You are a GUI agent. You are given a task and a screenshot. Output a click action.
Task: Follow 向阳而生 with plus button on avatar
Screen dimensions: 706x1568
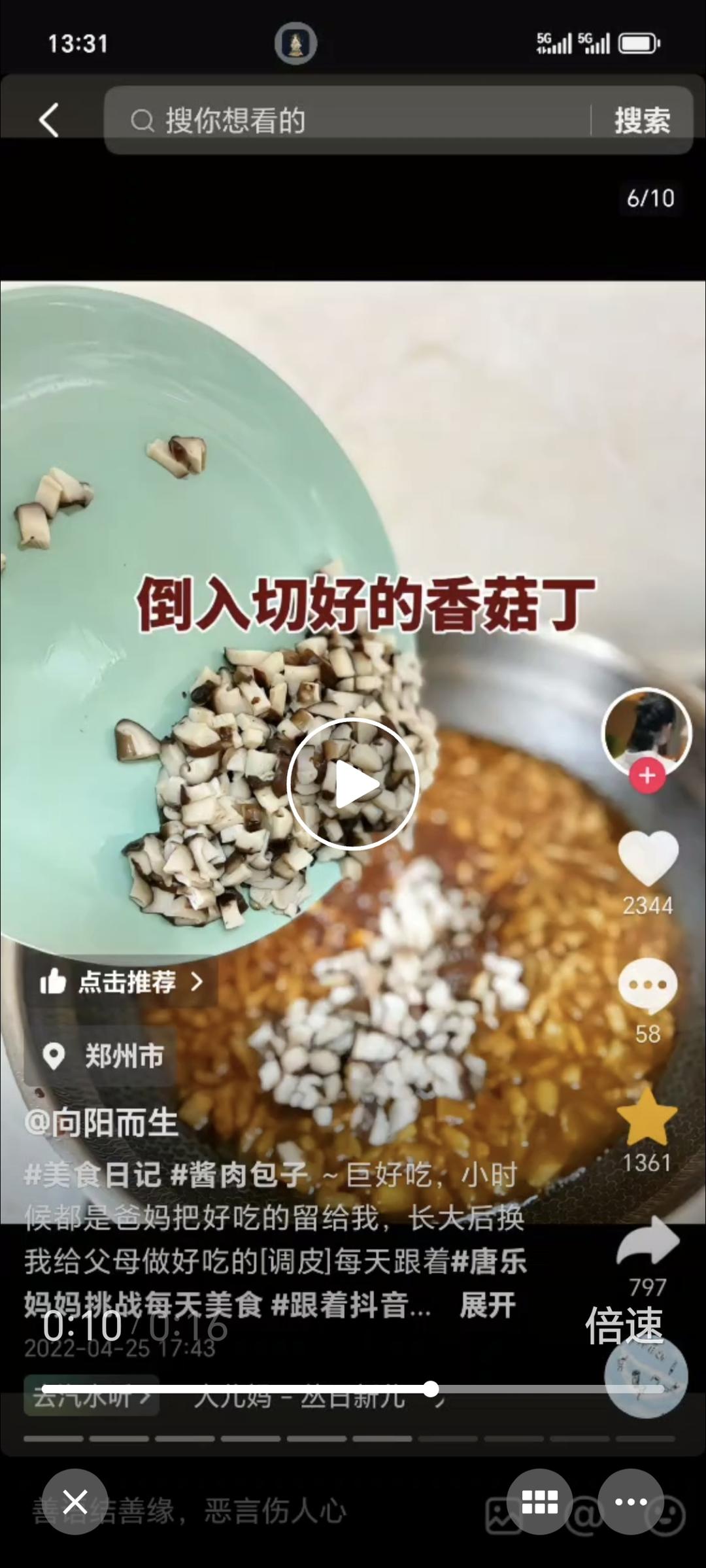click(x=647, y=774)
